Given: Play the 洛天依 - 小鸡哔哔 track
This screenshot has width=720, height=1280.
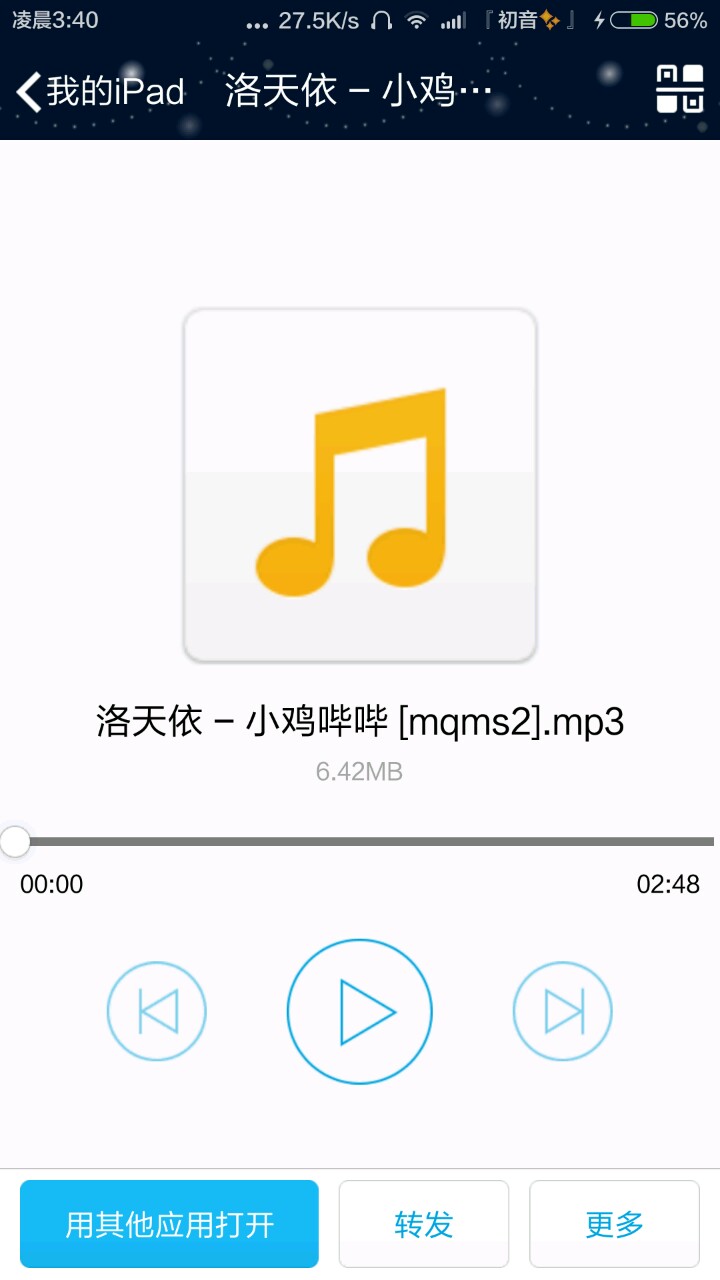Looking at the screenshot, I should point(360,1012).
